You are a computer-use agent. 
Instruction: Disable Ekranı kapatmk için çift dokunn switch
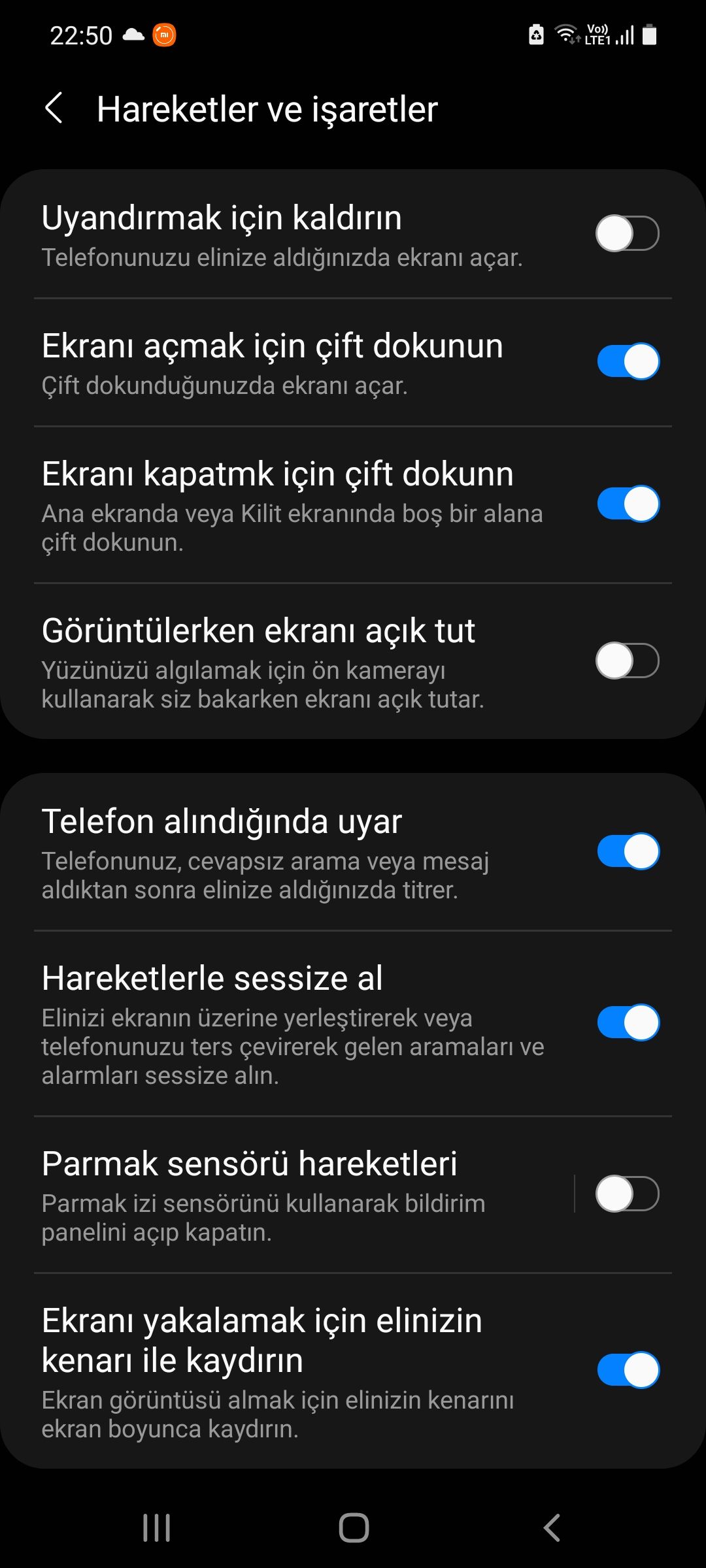click(627, 504)
